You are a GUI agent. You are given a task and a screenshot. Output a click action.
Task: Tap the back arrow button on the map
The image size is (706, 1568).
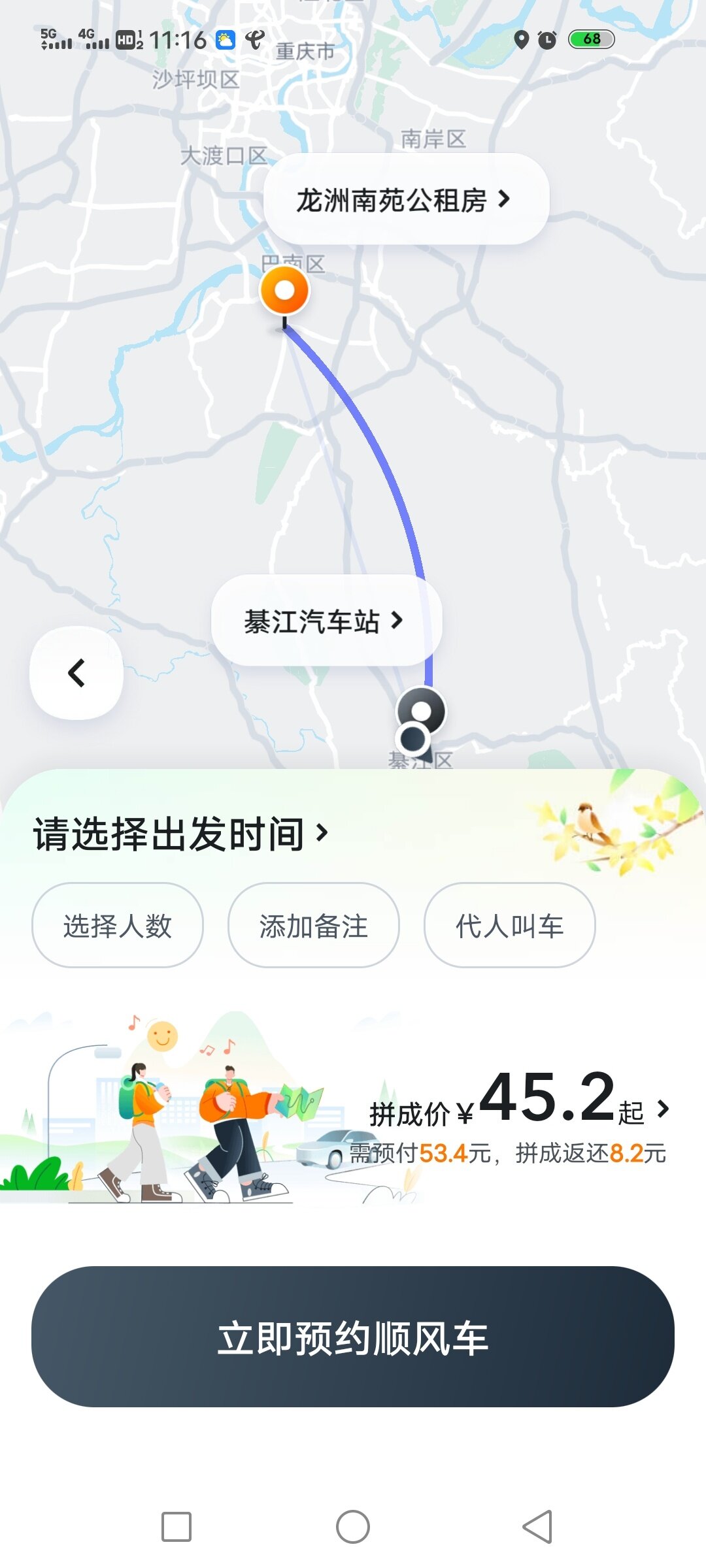(x=76, y=673)
